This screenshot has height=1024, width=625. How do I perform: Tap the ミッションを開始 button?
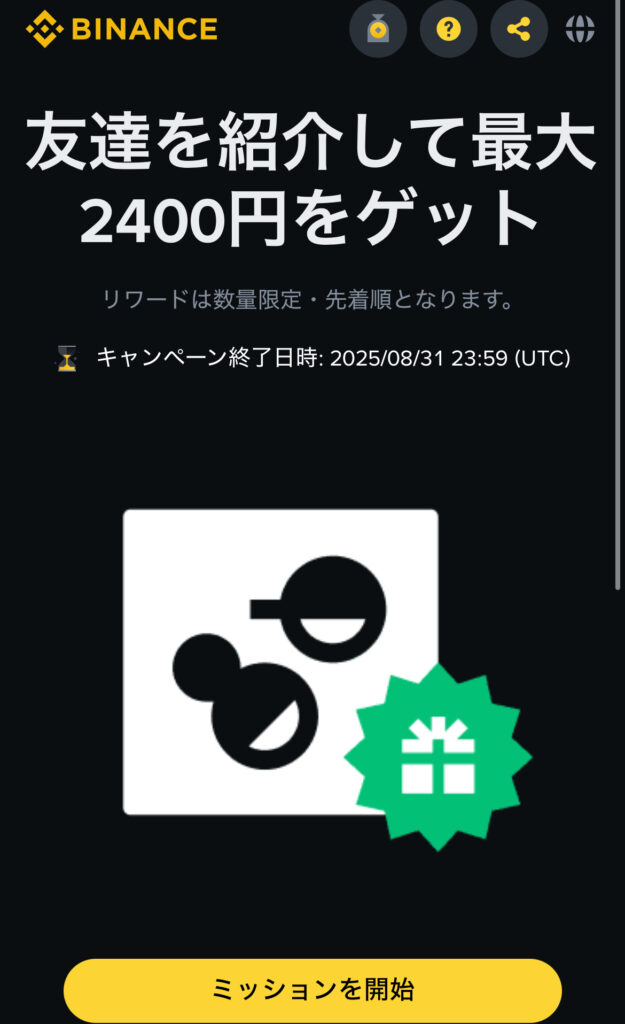click(x=312, y=990)
